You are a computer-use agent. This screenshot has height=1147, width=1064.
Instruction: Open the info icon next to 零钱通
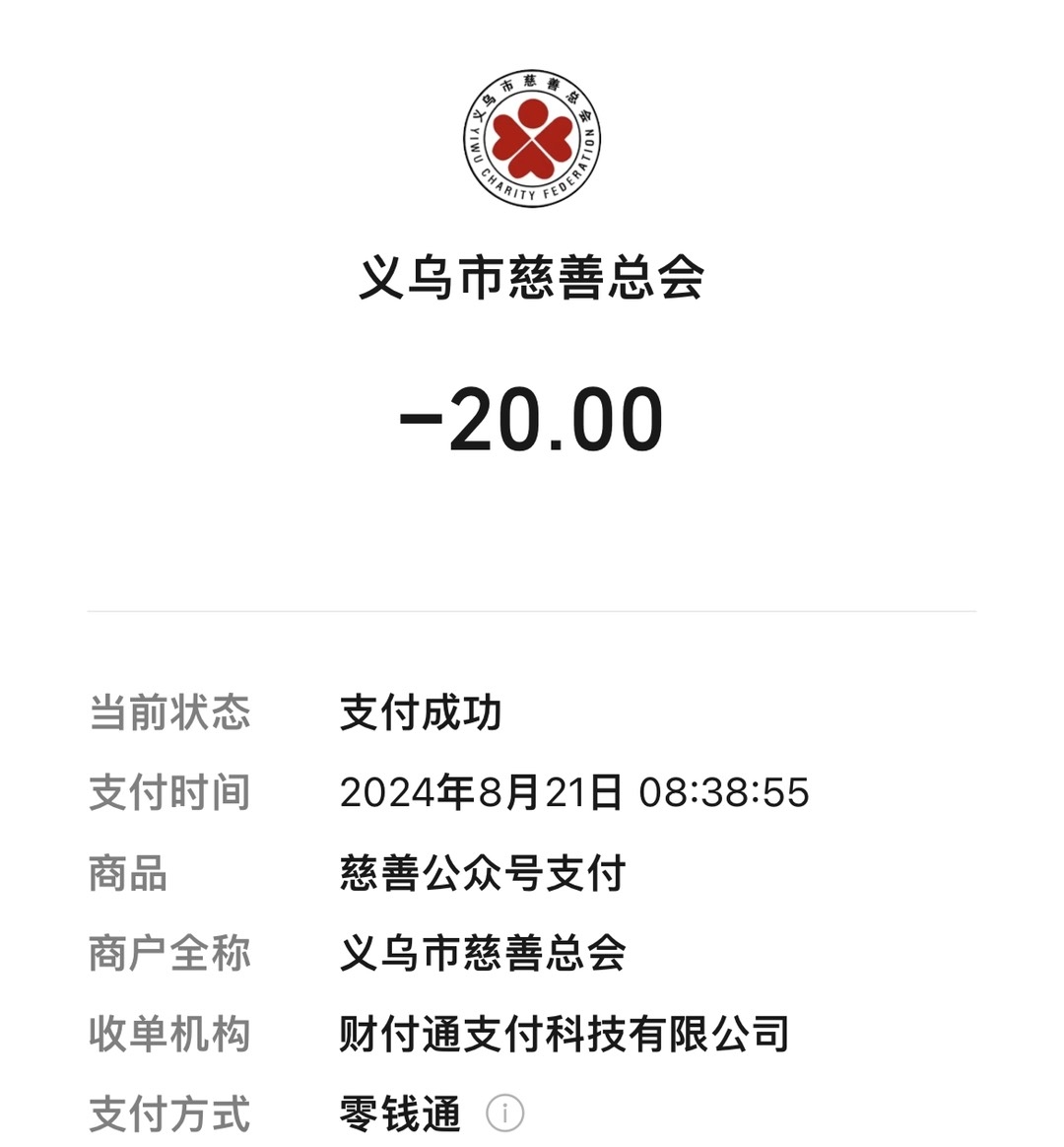505,1113
